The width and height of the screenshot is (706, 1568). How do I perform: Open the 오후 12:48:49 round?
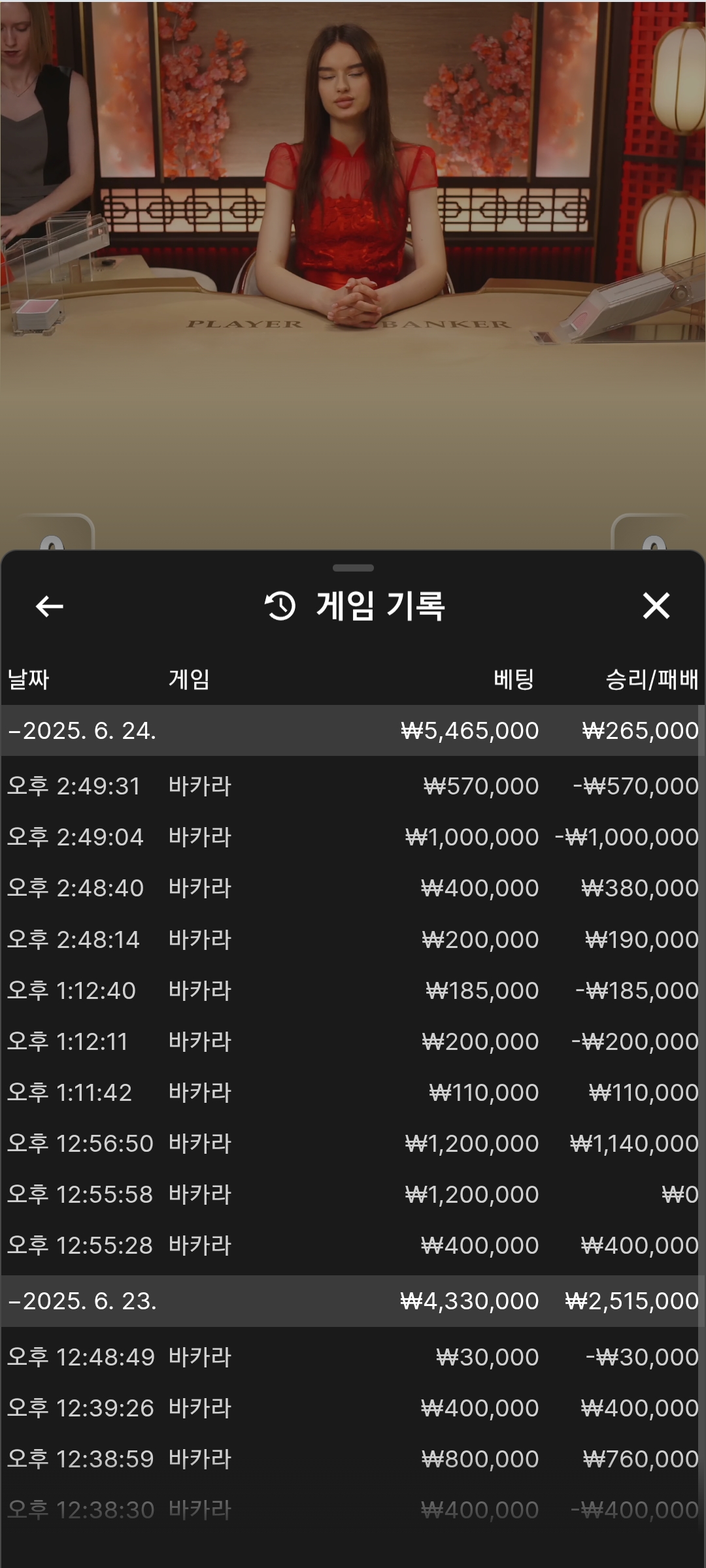[353, 1357]
